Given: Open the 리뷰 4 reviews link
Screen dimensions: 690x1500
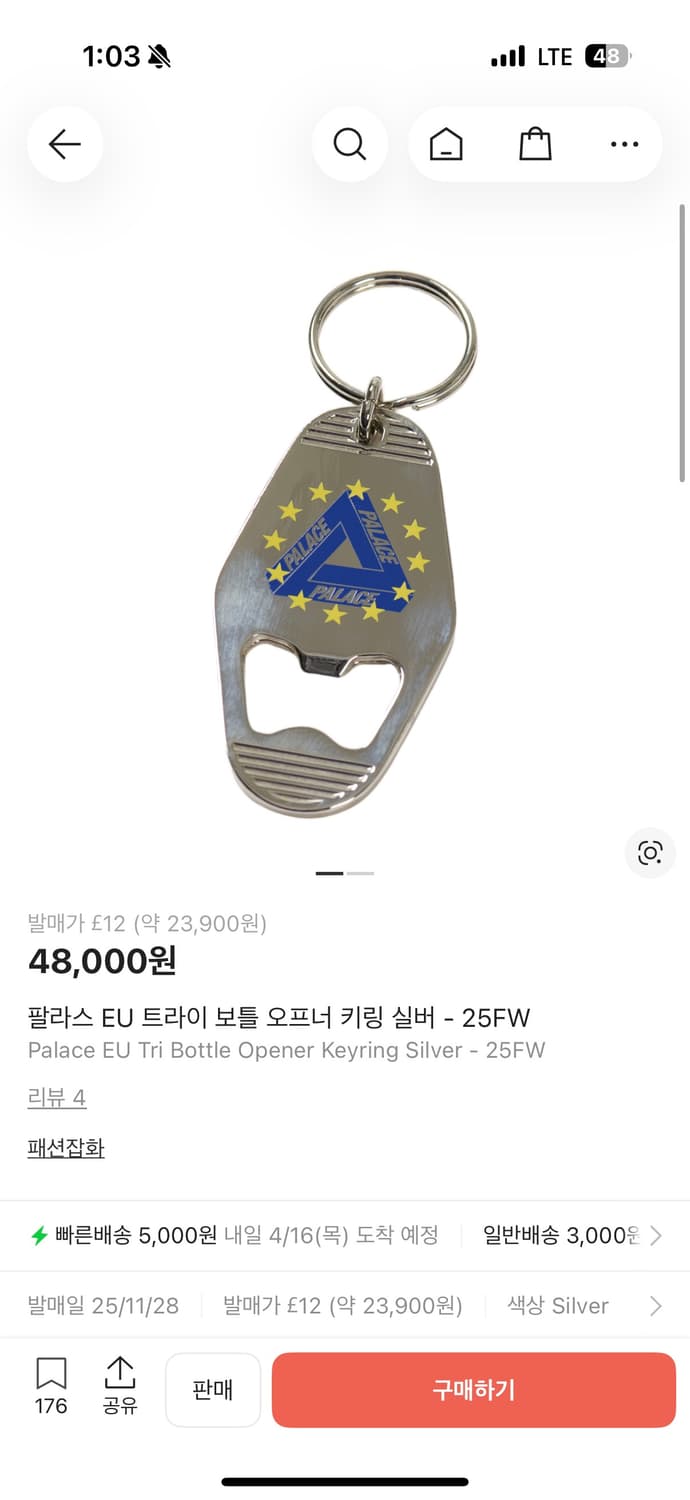Looking at the screenshot, I should pos(57,1098).
